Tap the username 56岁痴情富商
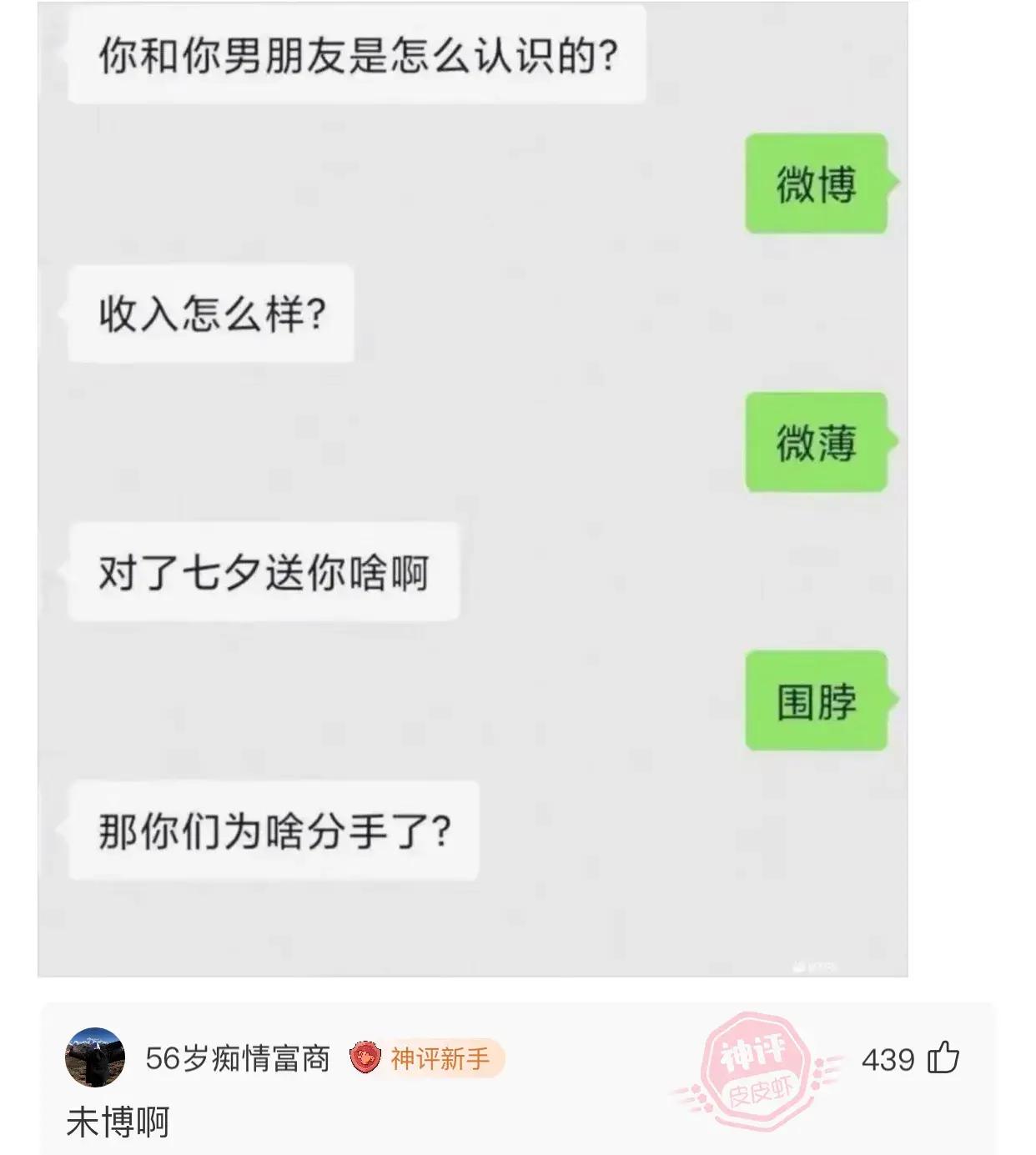The width and height of the screenshot is (1036, 1155). pos(238,1058)
